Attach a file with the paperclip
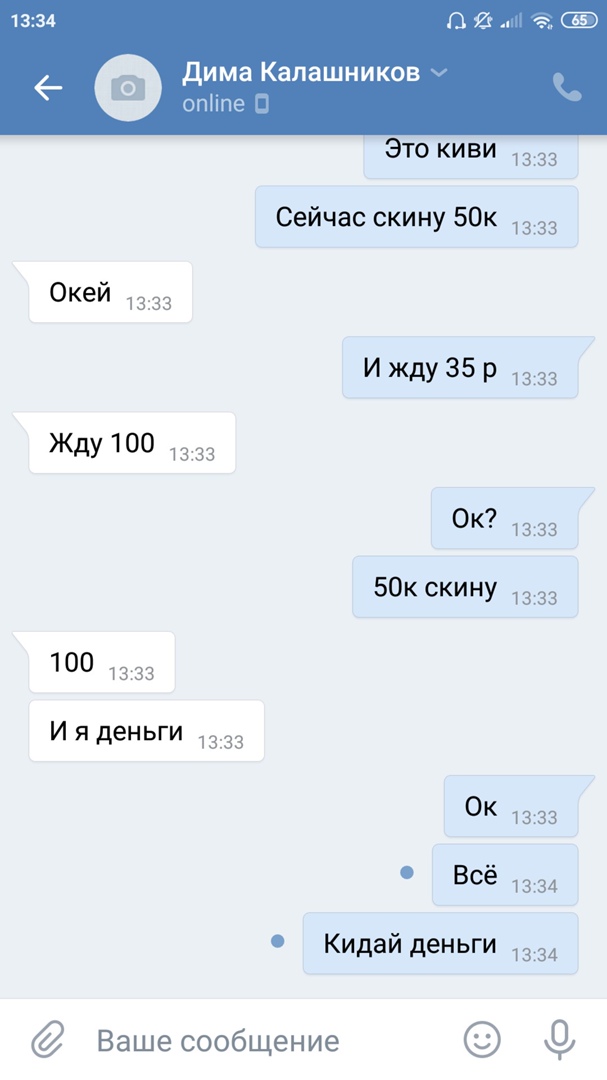 coord(46,1040)
